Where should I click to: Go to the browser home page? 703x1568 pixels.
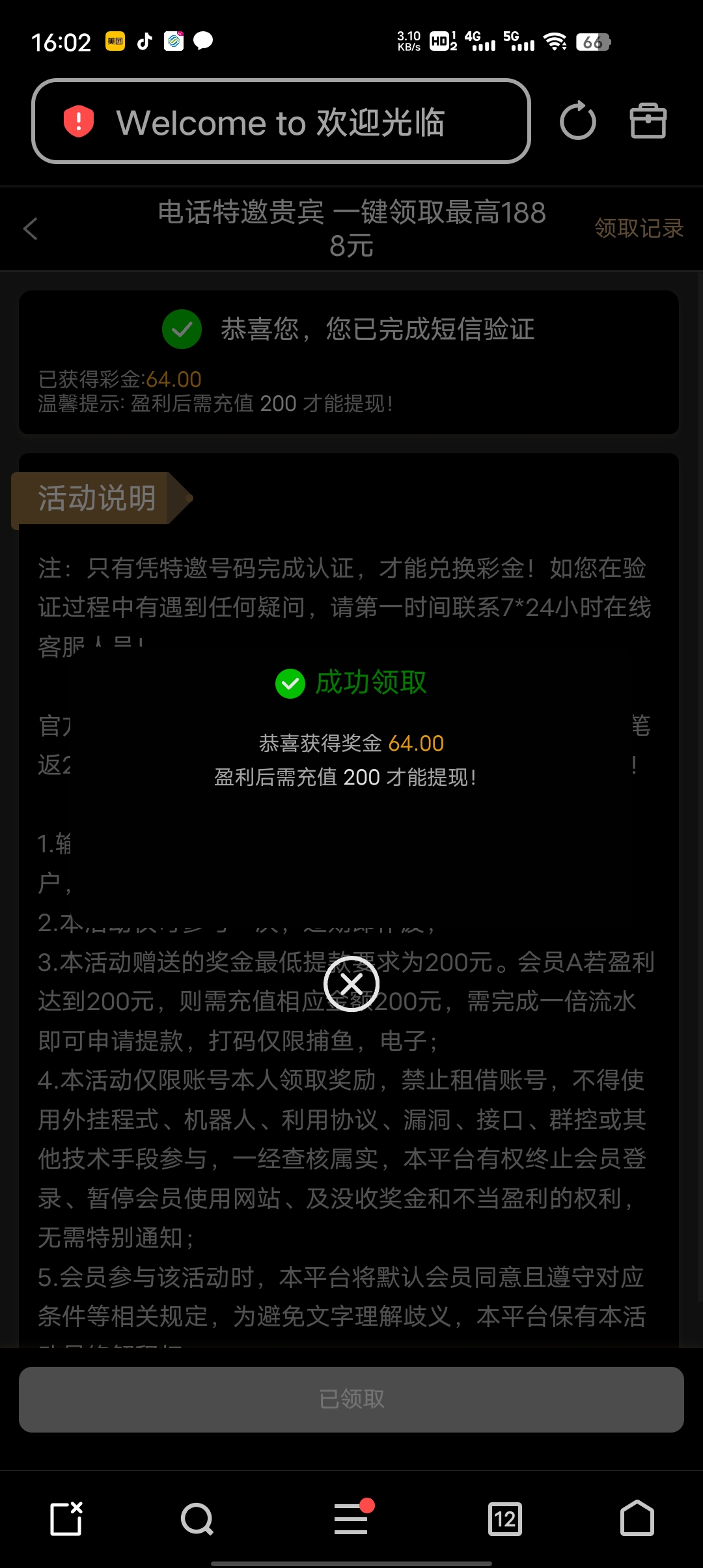pyautogui.click(x=637, y=1519)
